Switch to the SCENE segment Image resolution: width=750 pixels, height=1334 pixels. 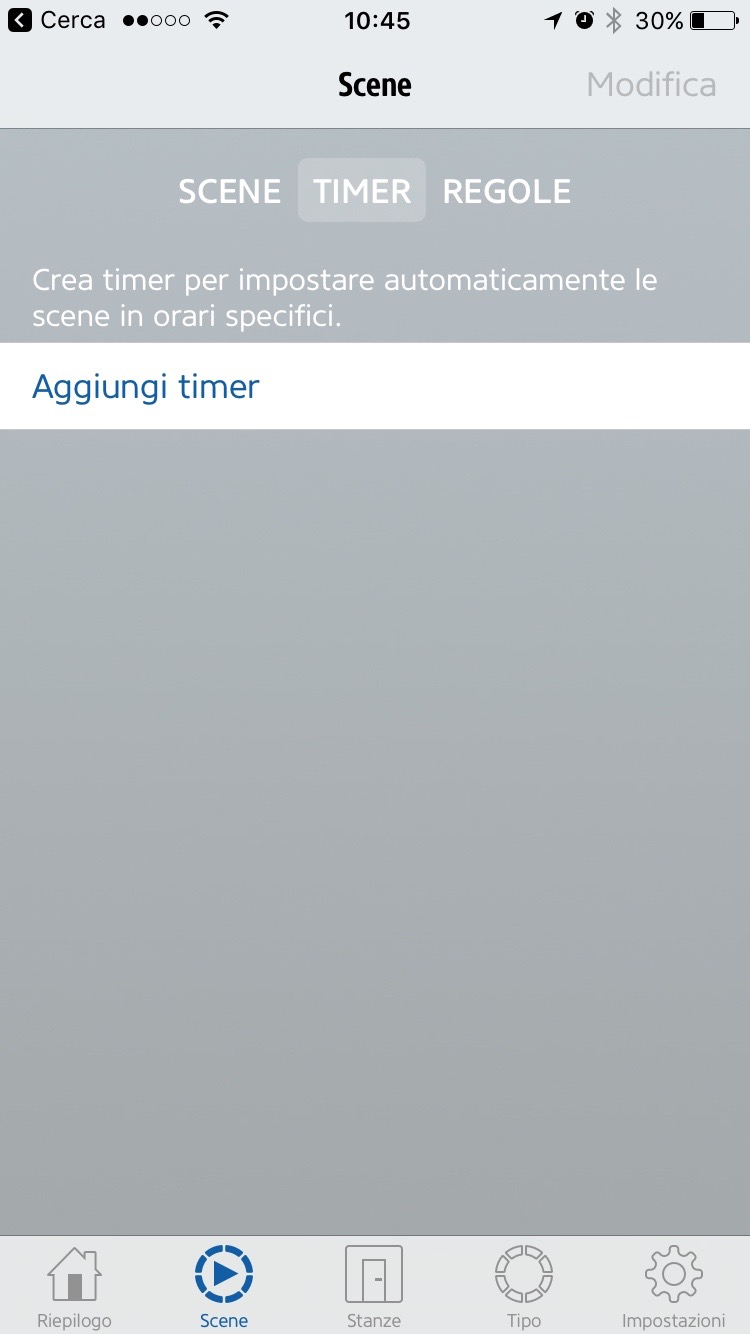(x=229, y=191)
